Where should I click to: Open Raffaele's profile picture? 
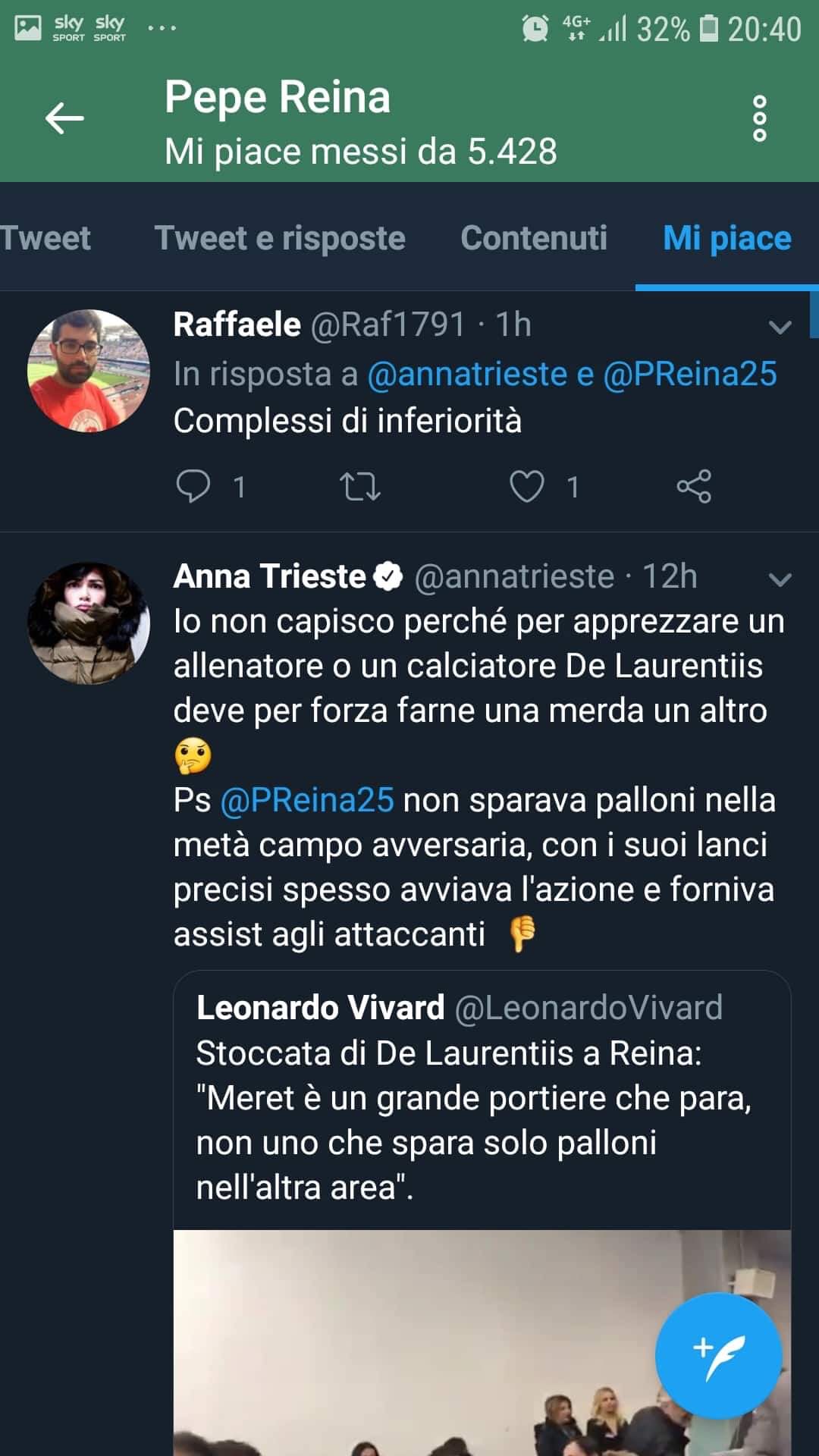tap(89, 371)
